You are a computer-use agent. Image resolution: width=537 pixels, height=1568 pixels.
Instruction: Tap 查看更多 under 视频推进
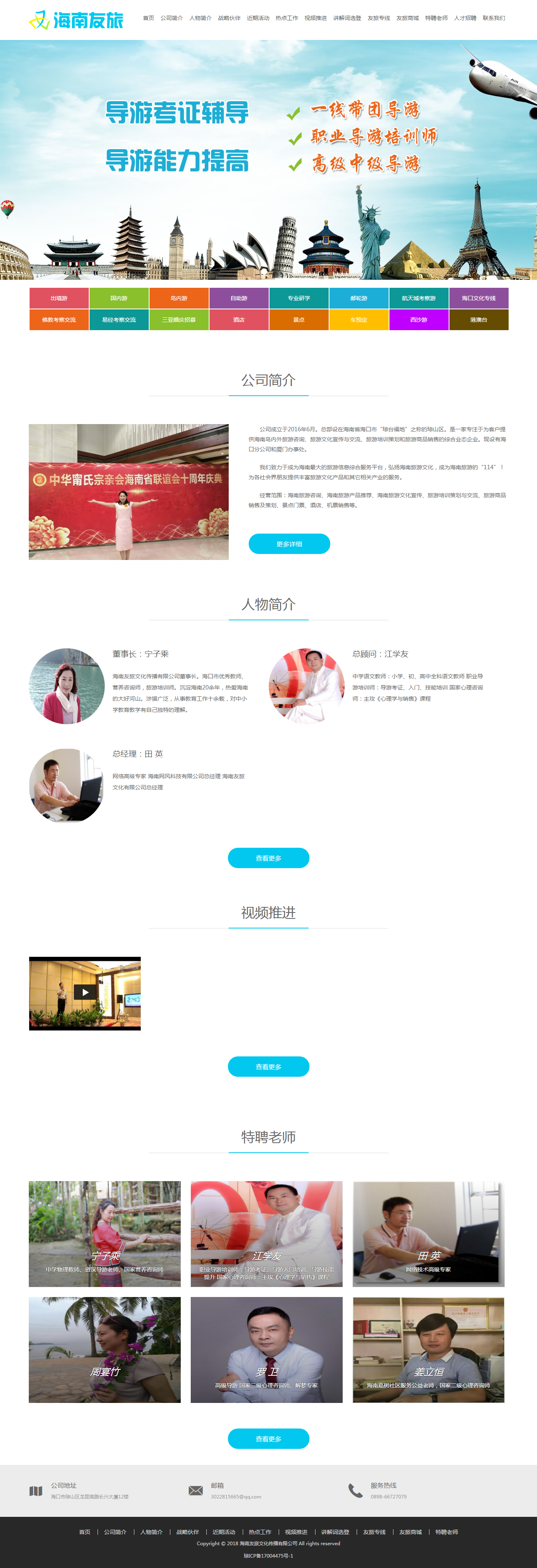269,1066
